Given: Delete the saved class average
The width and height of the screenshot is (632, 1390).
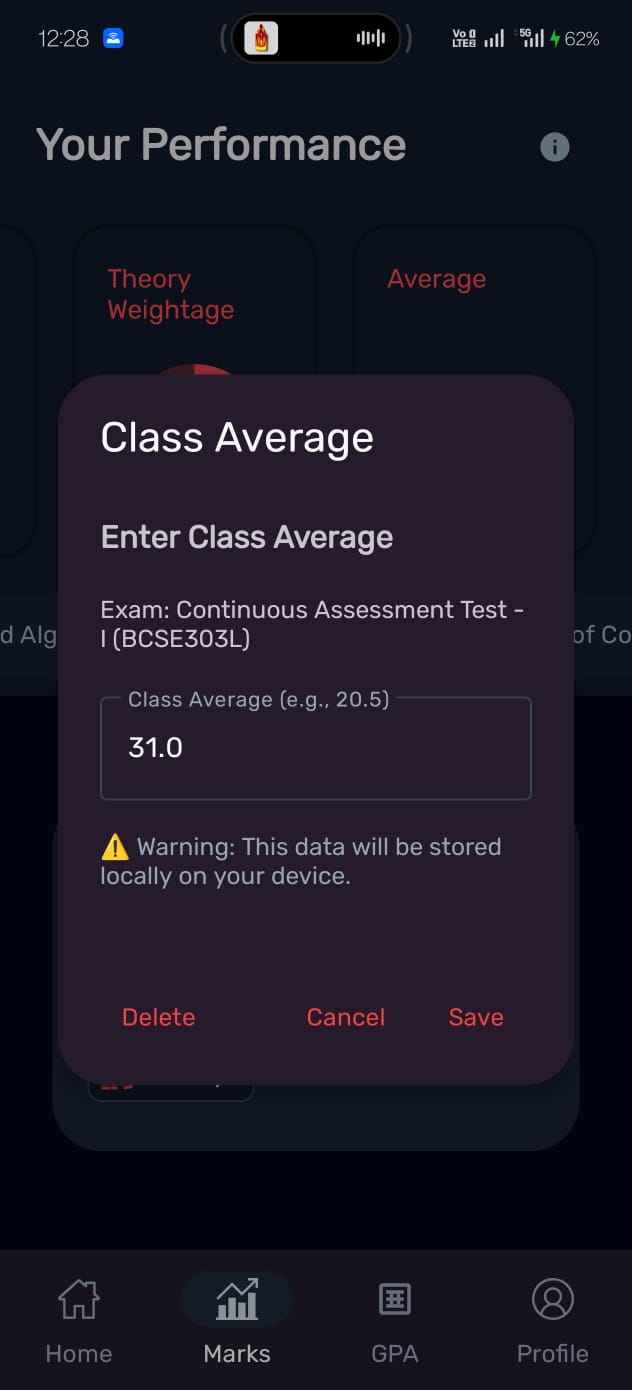Looking at the screenshot, I should click(158, 1017).
